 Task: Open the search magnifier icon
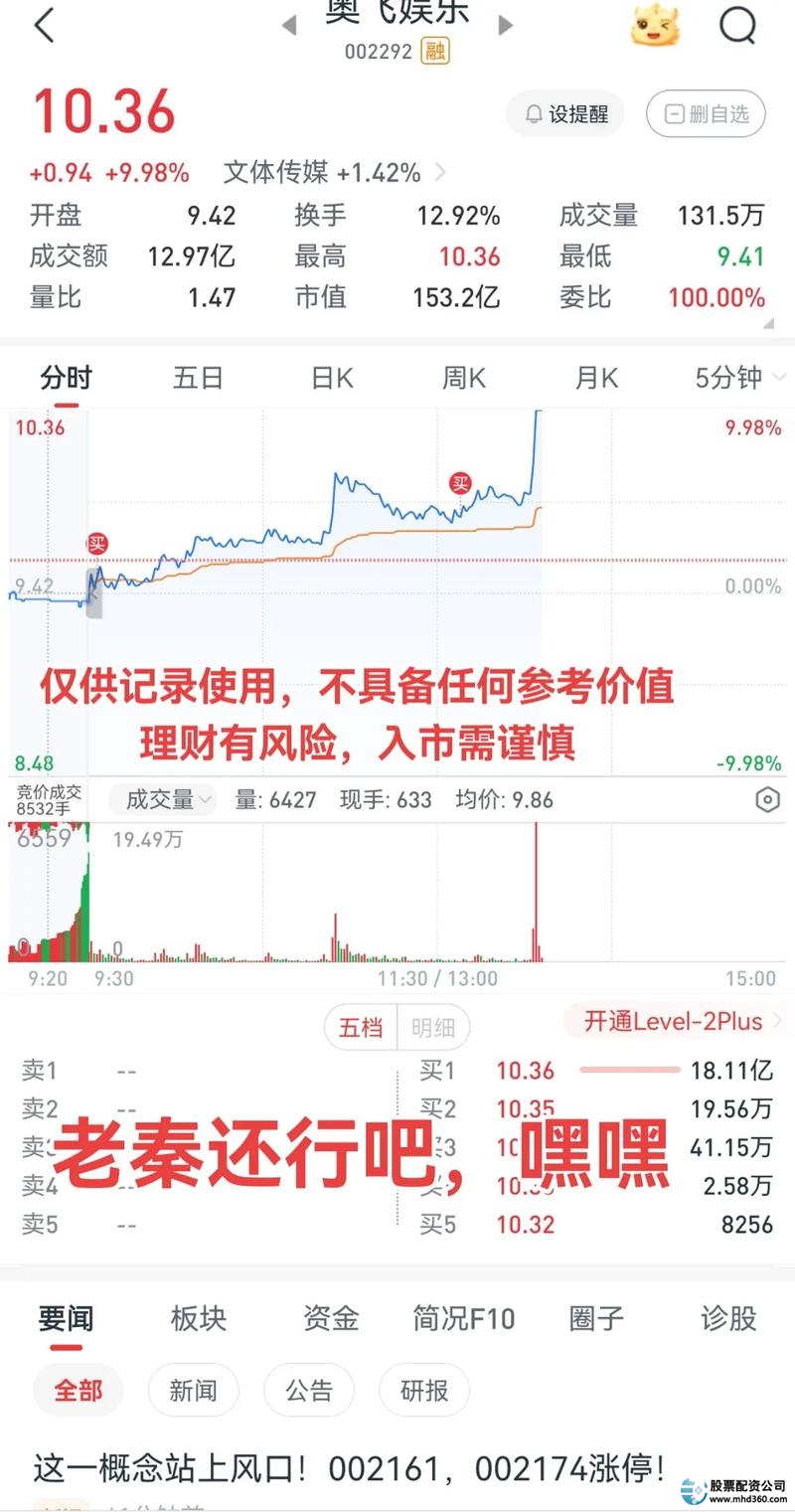click(x=737, y=27)
